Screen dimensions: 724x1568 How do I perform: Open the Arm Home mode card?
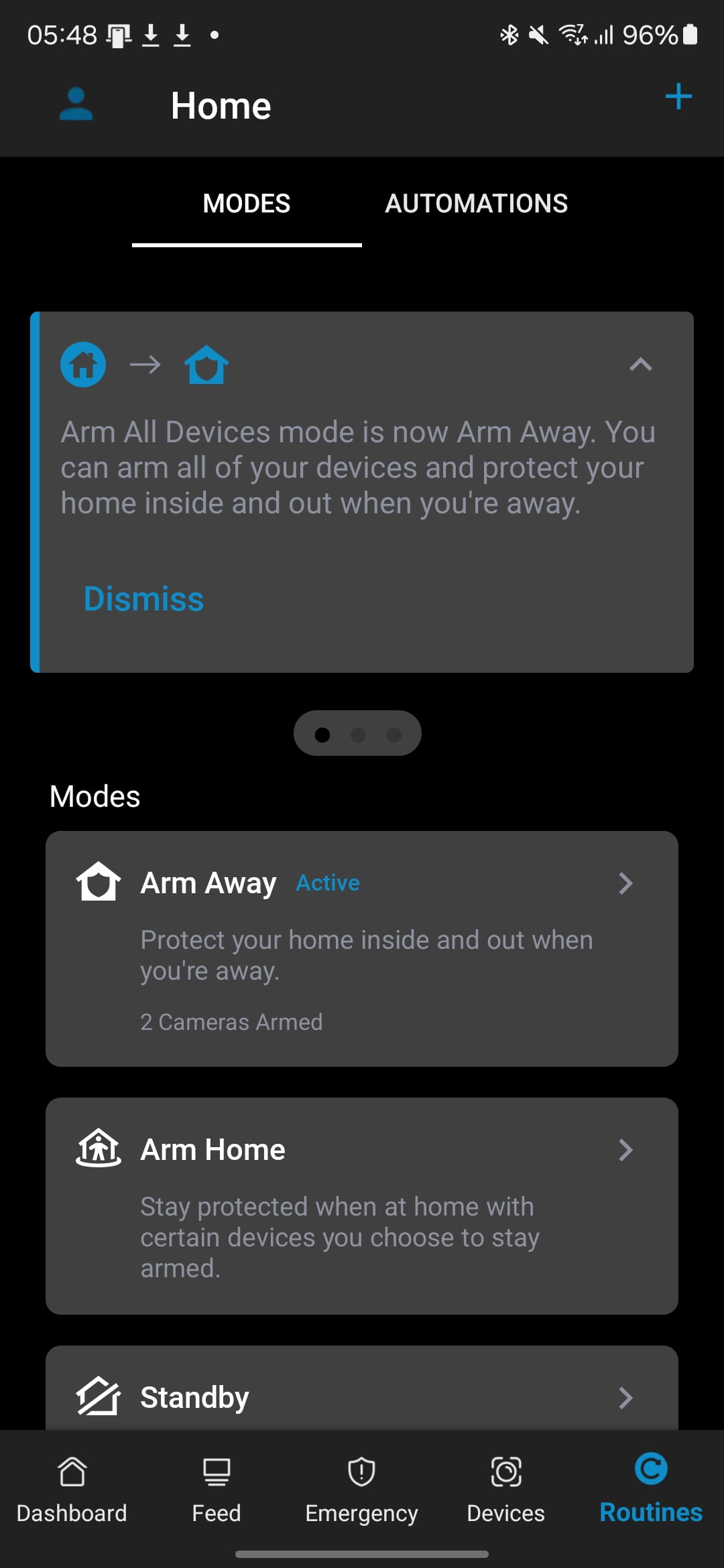362,1205
